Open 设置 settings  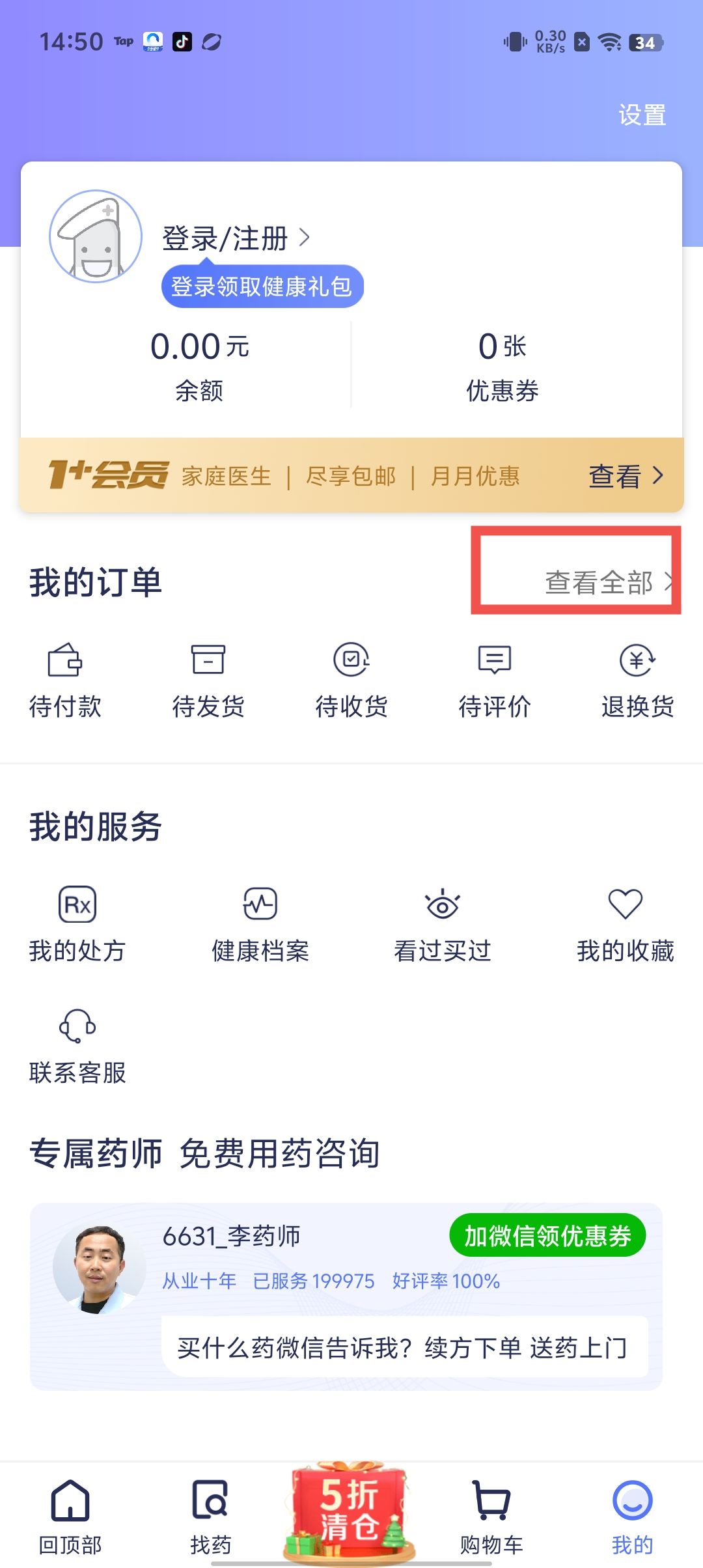pyautogui.click(x=642, y=115)
